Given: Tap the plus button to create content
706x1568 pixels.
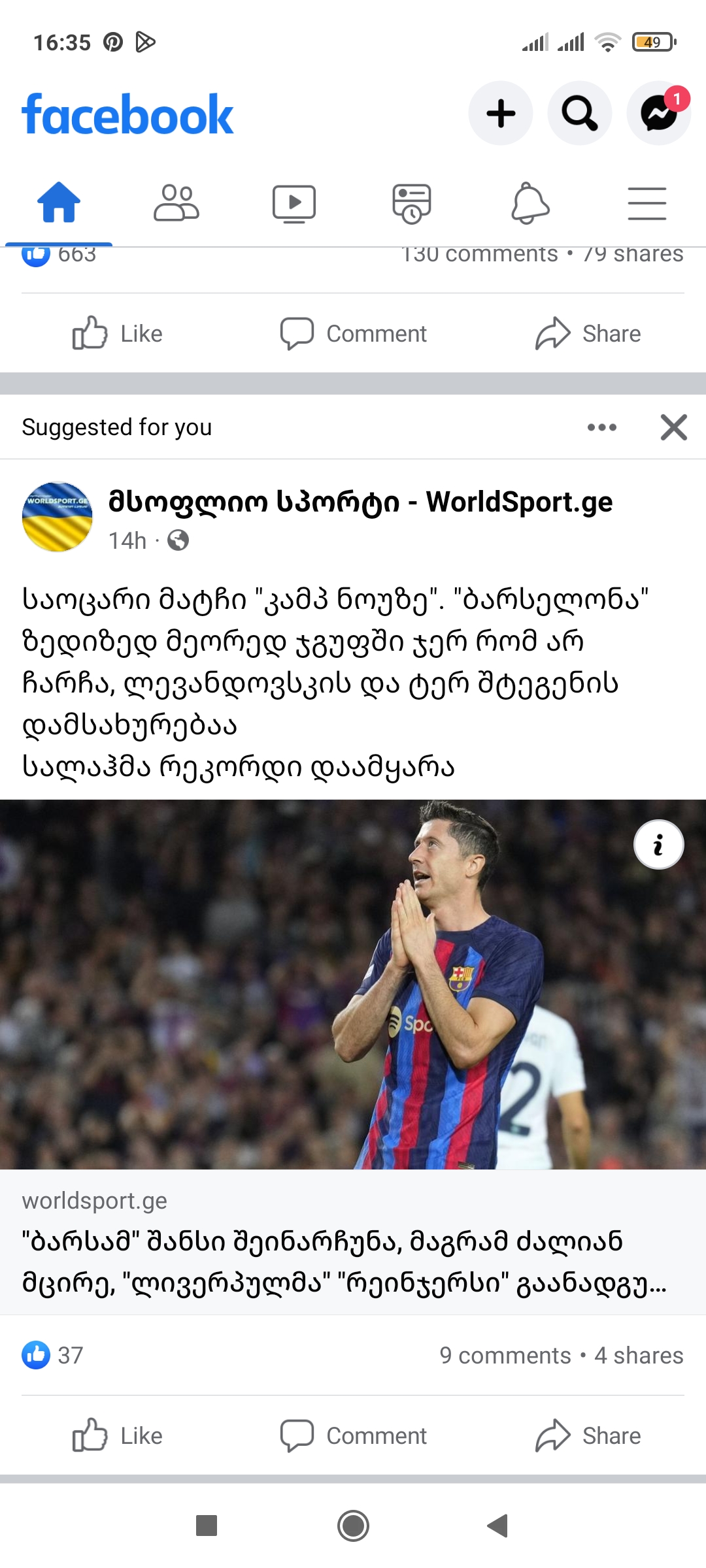Looking at the screenshot, I should pos(501,113).
